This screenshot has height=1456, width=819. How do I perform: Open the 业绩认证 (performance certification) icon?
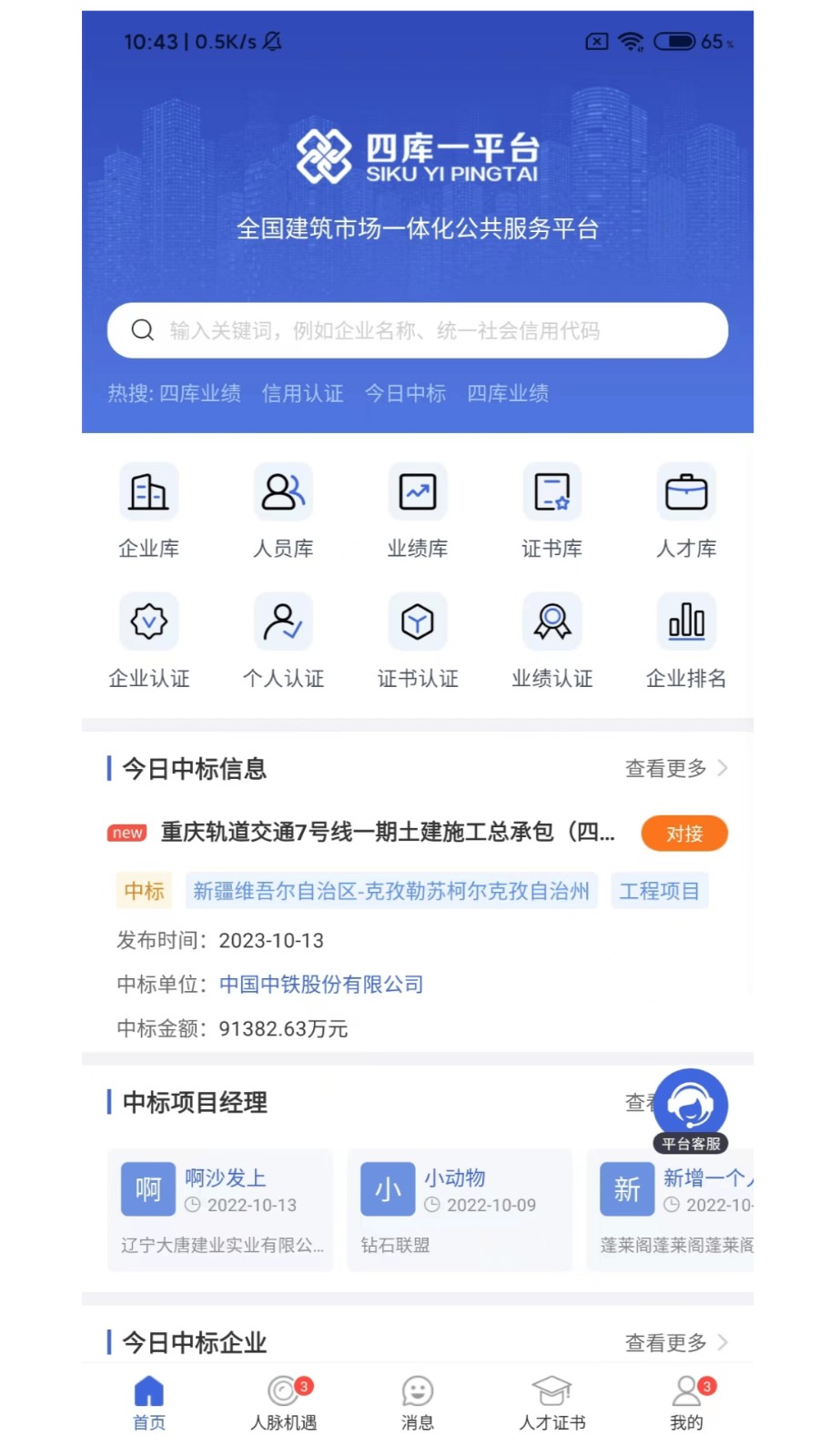(551, 640)
